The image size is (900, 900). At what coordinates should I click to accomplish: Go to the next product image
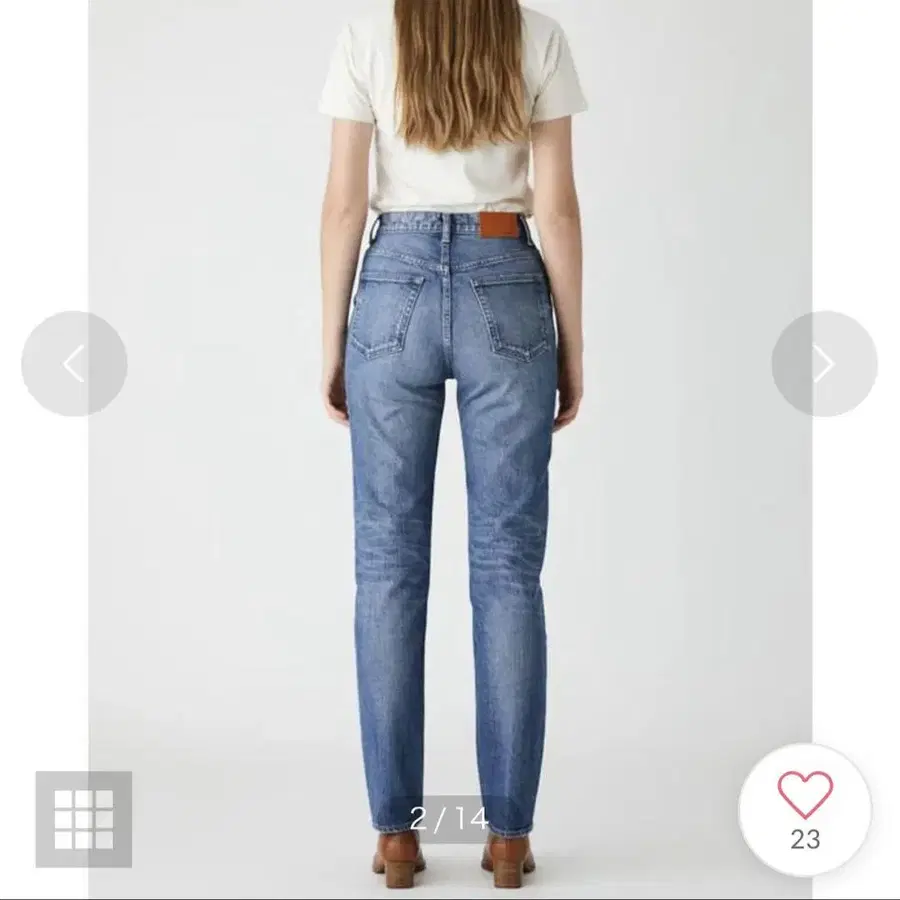coord(825,363)
